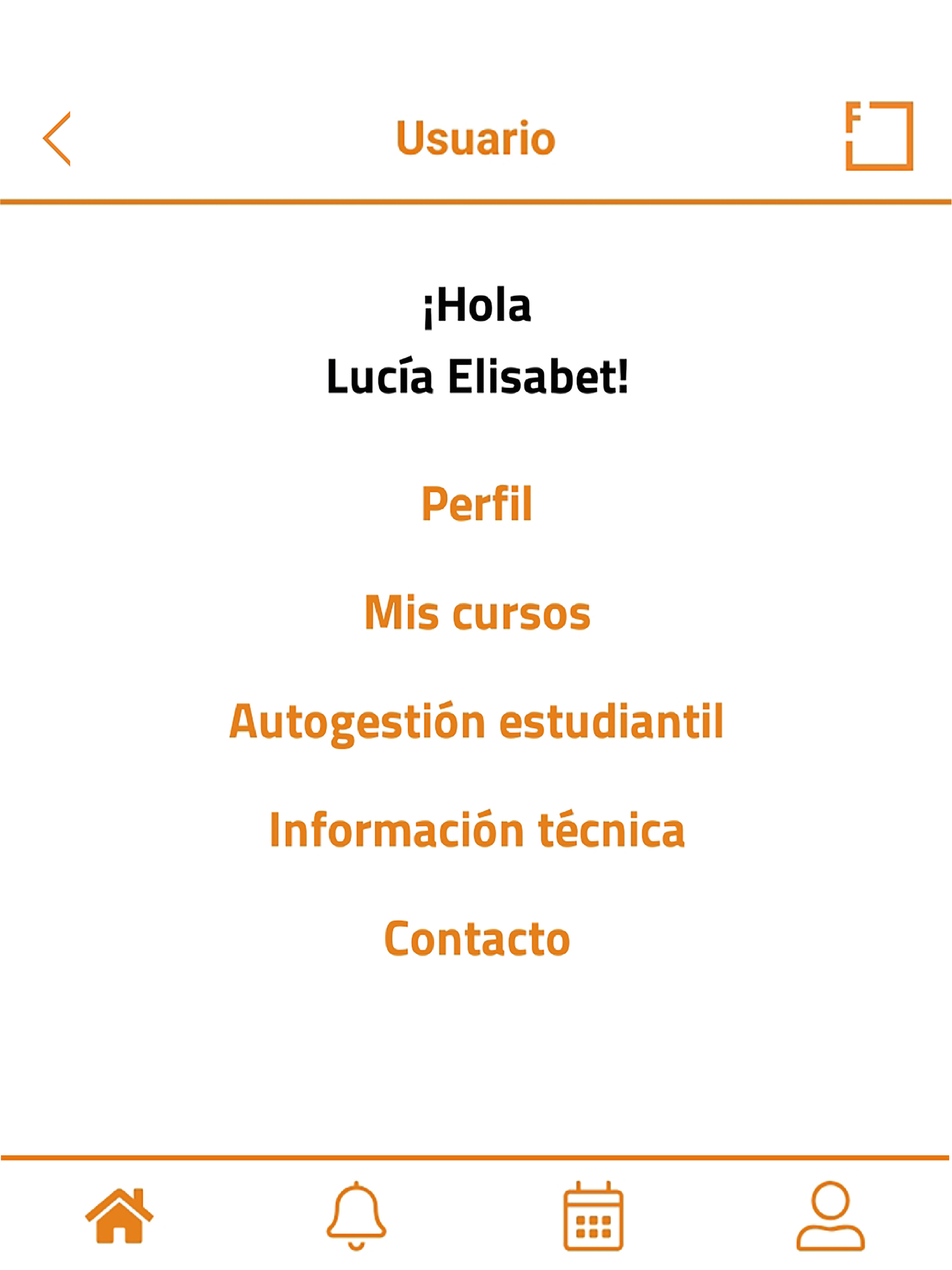Viewport: 952px width, 1270px height.
Task: Select Autogestión estudiantil
Action: 476,721
